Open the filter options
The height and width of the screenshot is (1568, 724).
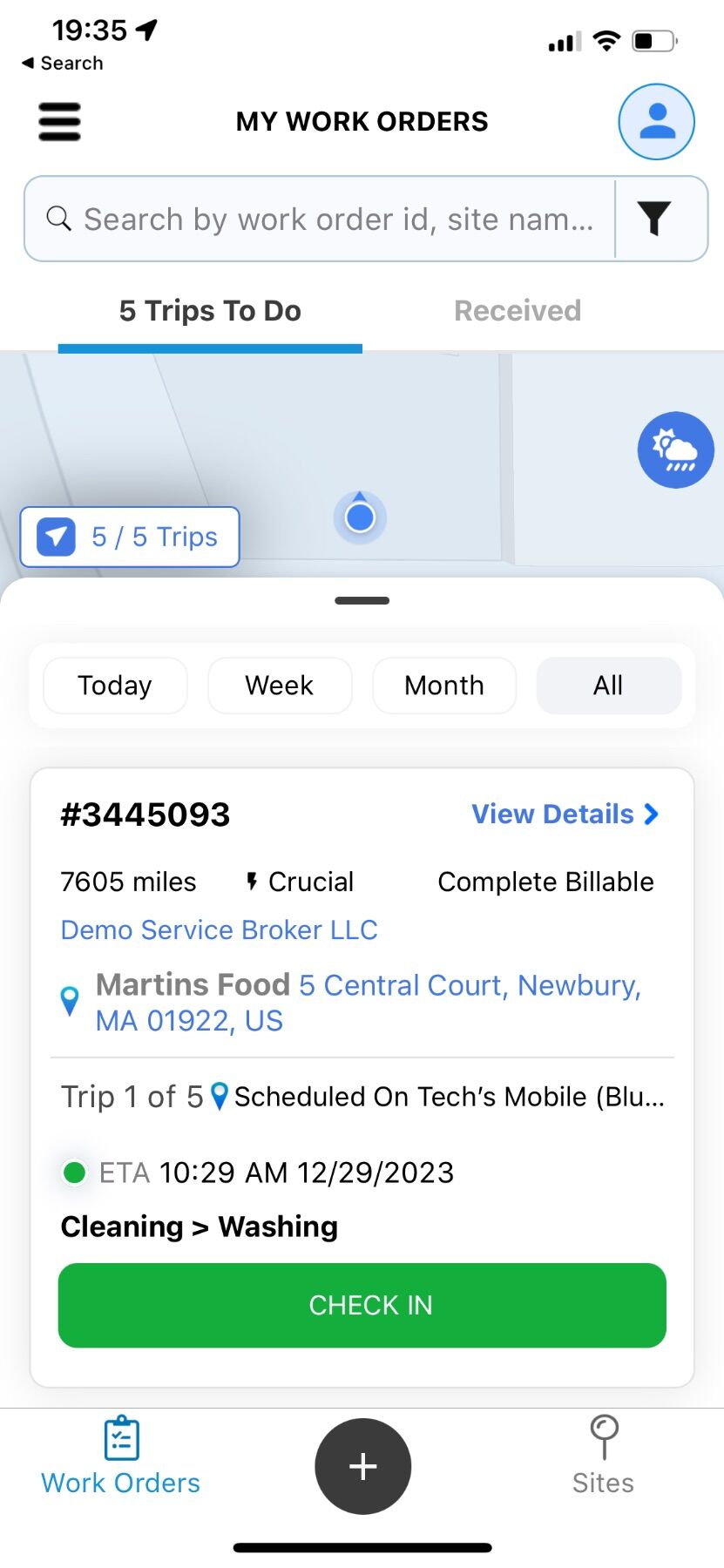(x=654, y=219)
